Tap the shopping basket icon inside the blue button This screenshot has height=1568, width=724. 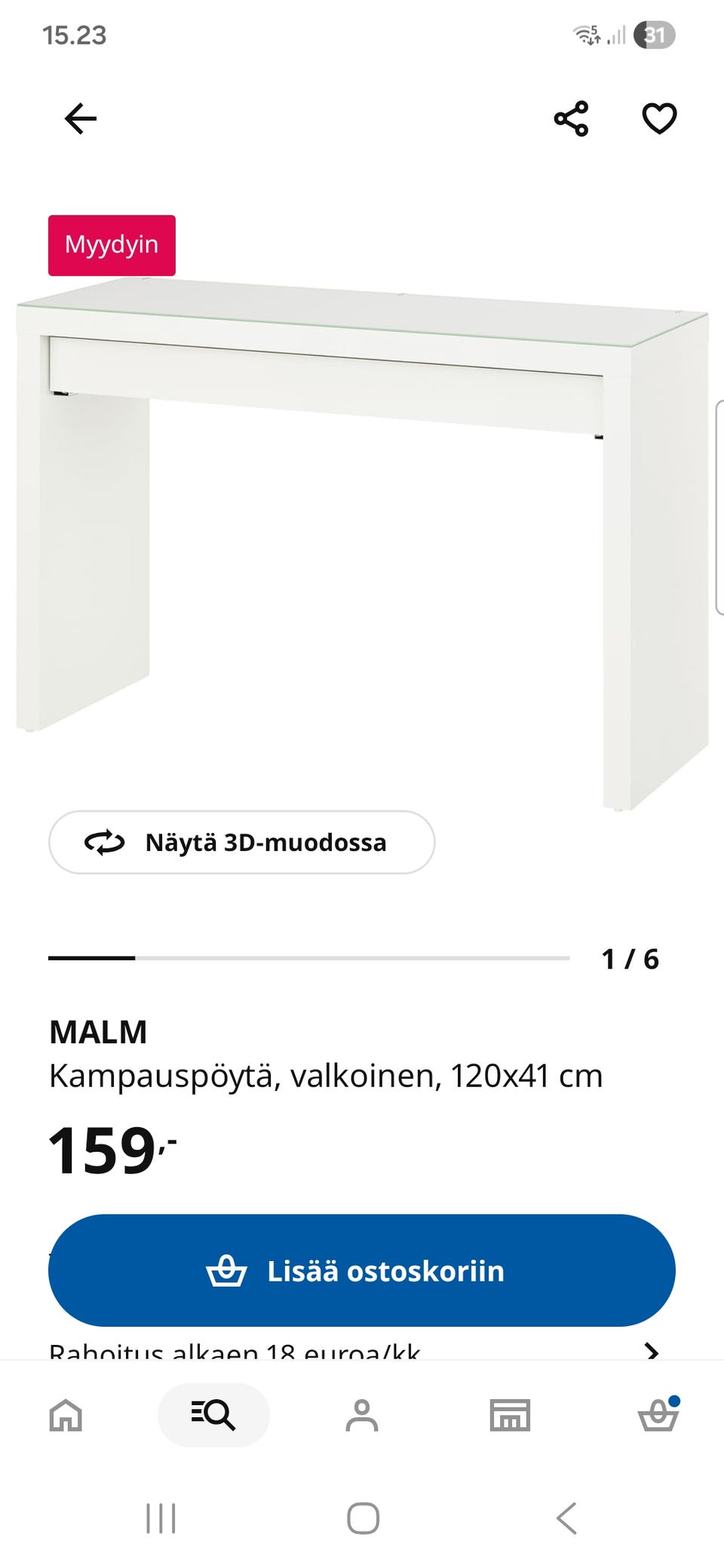[x=227, y=1269]
